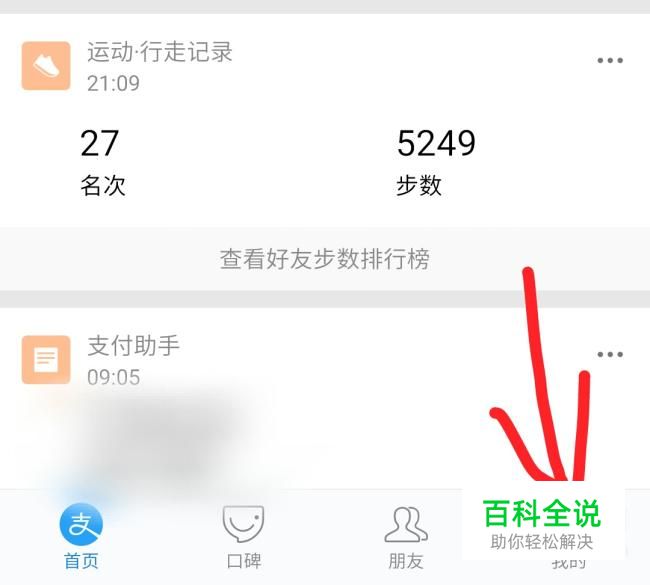Open overflow menu on 运动·行走记录 card

tap(609, 61)
